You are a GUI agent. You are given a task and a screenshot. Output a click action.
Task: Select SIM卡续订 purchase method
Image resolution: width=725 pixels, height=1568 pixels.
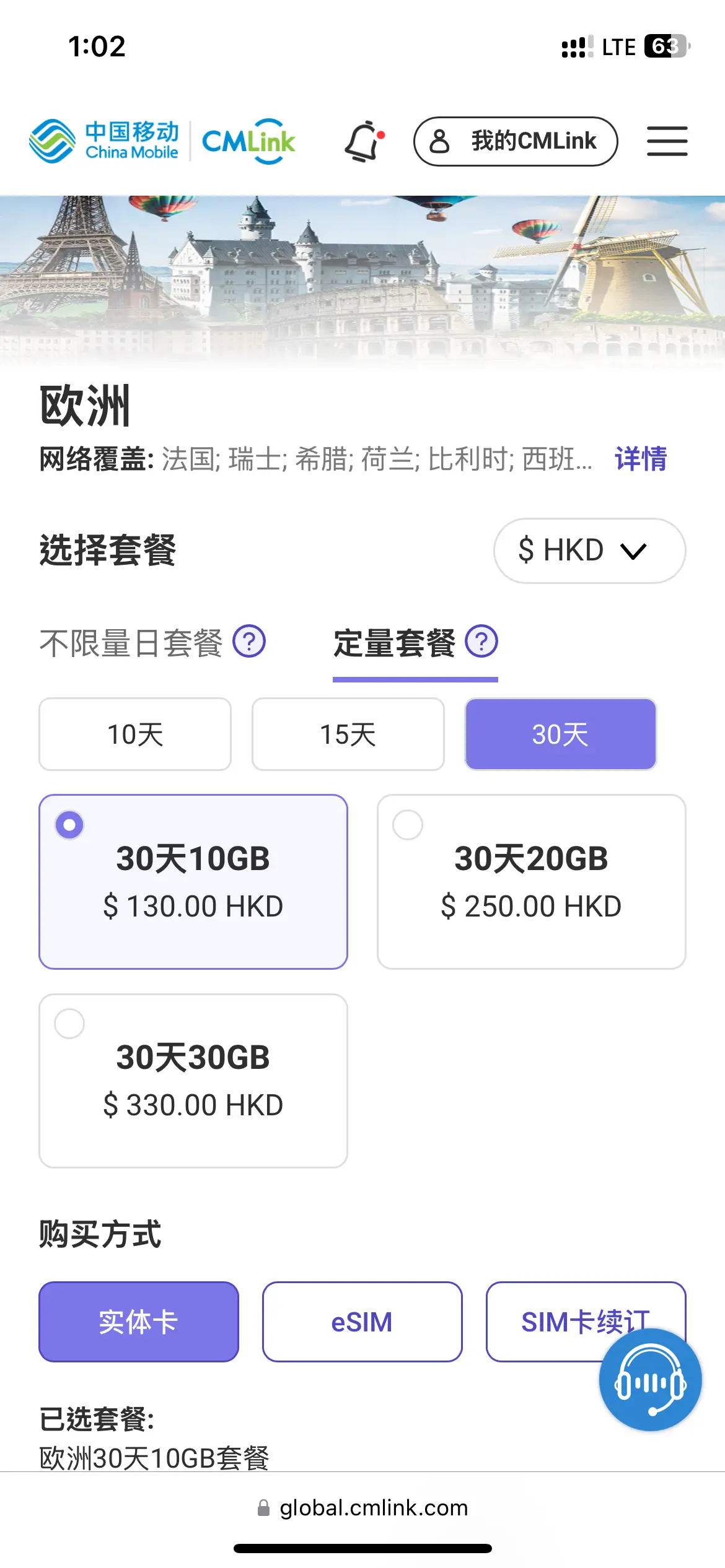pos(558,1322)
